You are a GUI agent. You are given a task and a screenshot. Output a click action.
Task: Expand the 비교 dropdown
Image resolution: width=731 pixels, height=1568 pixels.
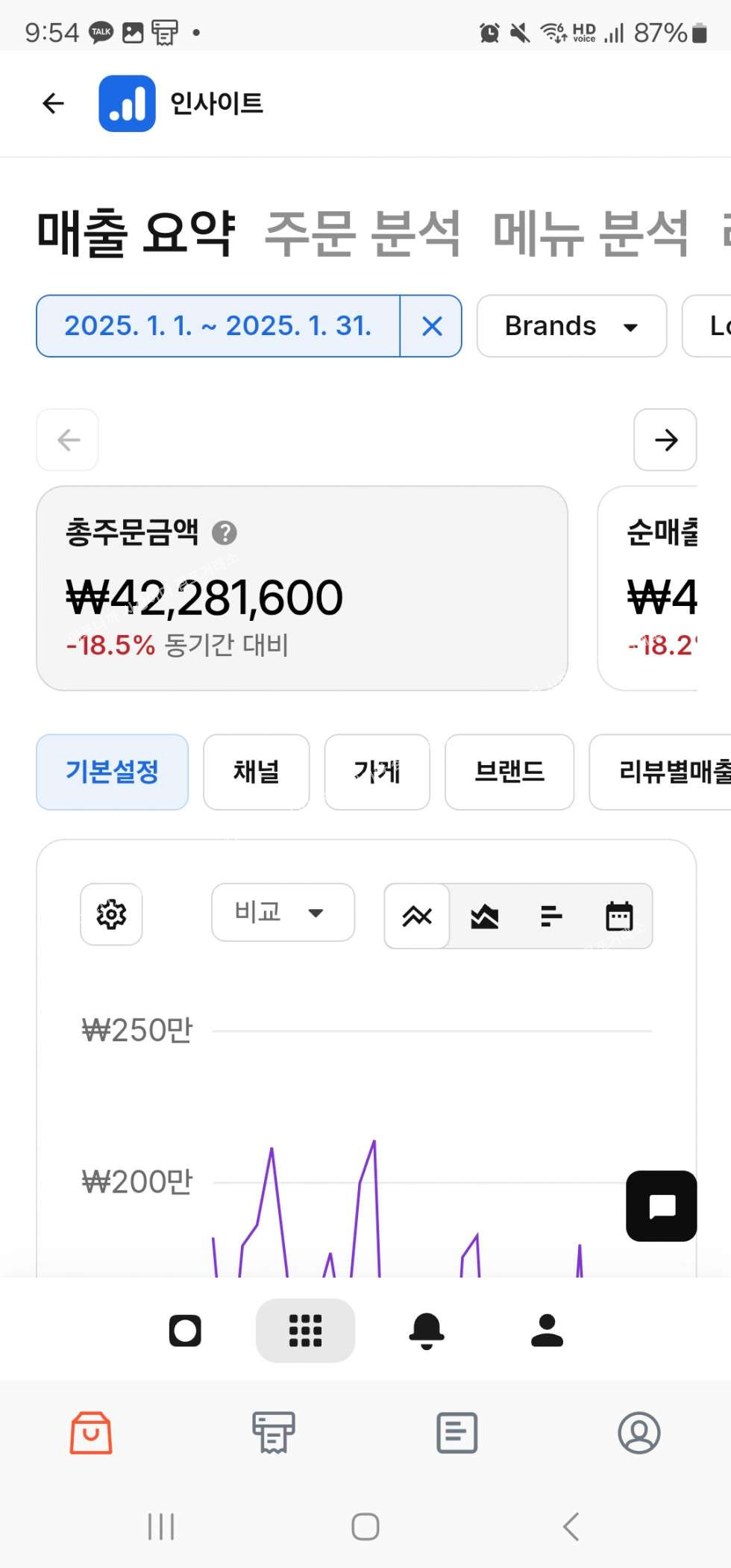283,913
